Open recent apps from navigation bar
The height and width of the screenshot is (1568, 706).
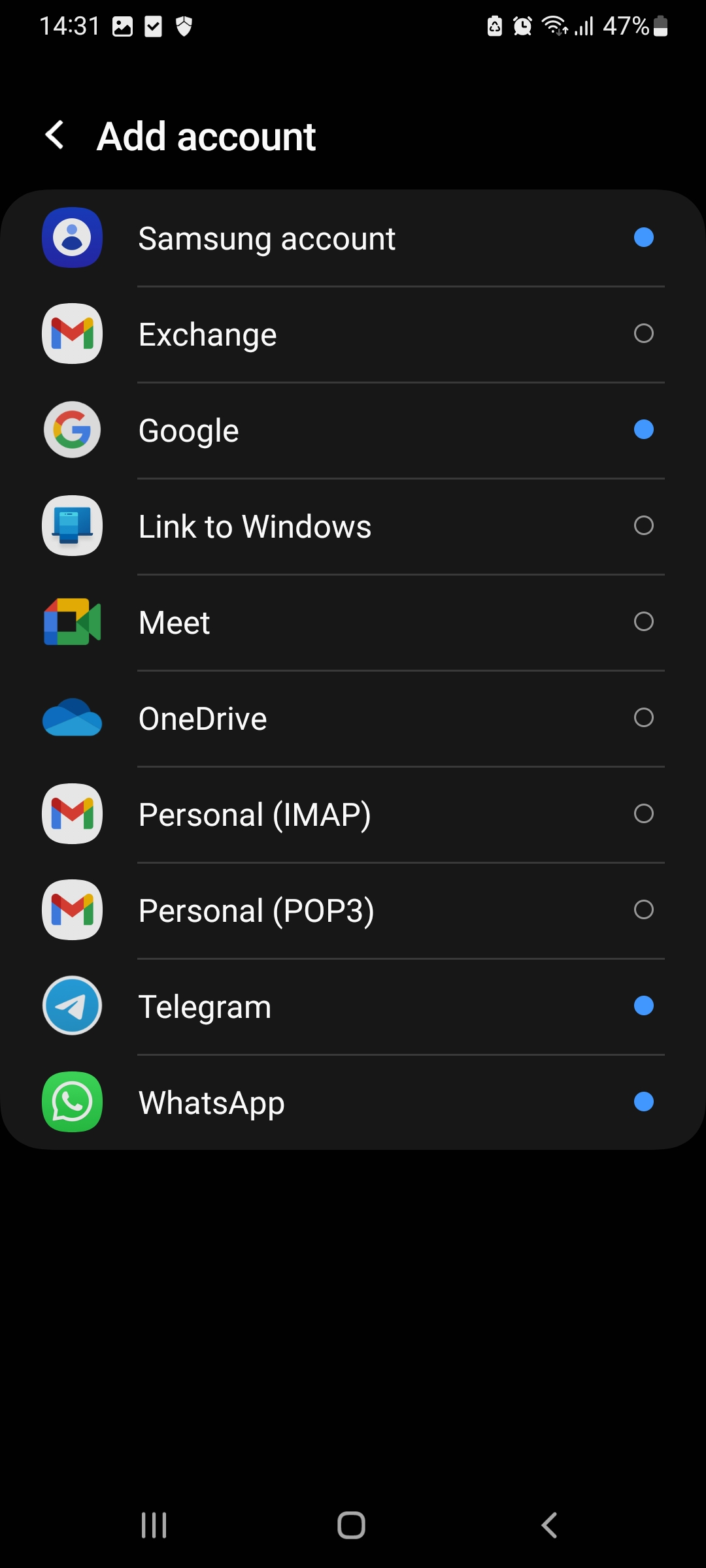pos(154,1526)
